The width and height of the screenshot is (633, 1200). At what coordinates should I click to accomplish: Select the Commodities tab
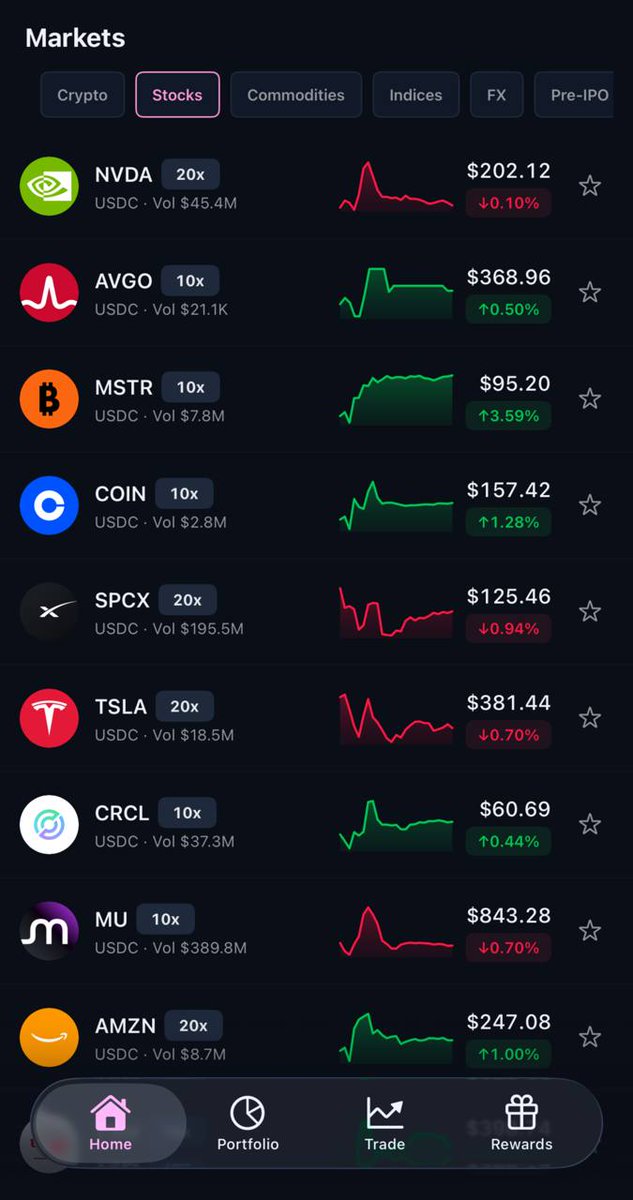(x=296, y=95)
